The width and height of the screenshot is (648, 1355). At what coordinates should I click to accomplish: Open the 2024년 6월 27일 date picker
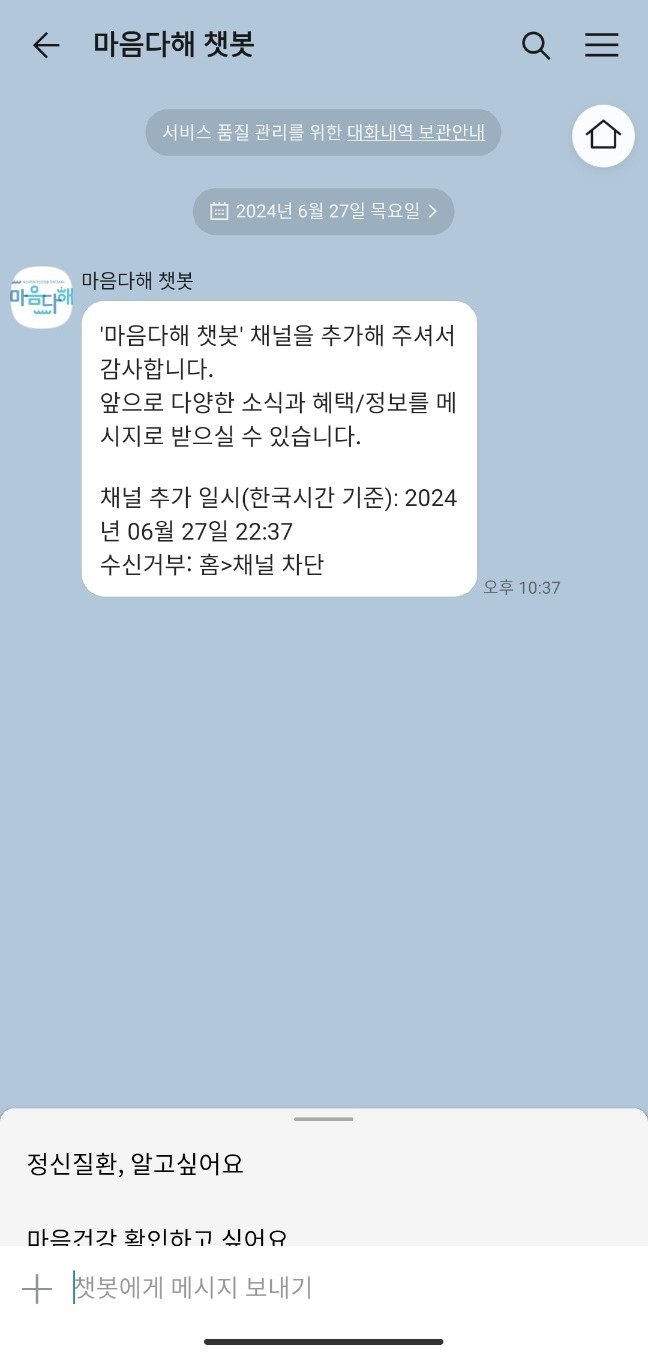[x=323, y=211]
